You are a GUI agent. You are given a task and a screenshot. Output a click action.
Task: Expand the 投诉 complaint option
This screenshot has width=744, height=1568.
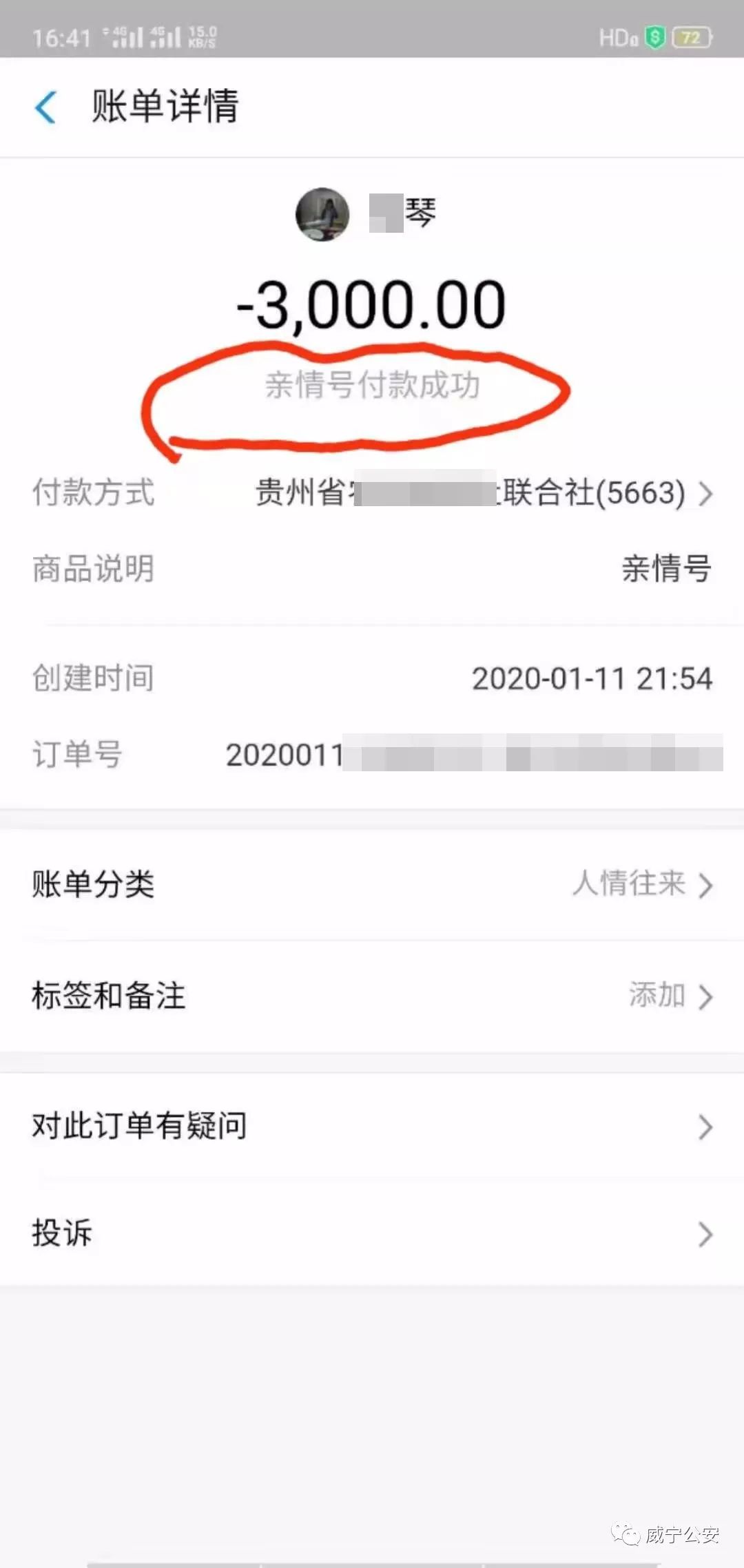pyautogui.click(x=704, y=1234)
